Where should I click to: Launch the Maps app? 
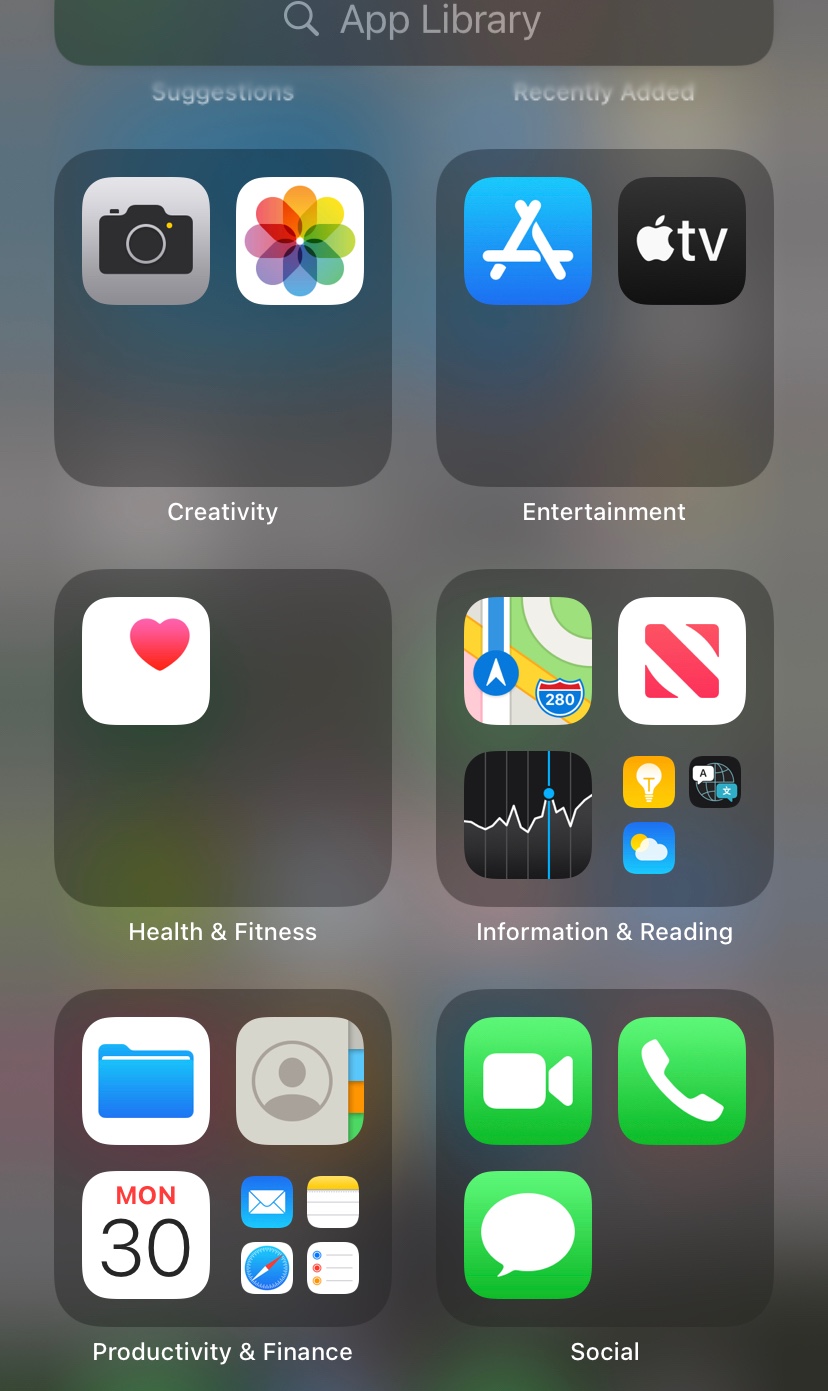528,661
